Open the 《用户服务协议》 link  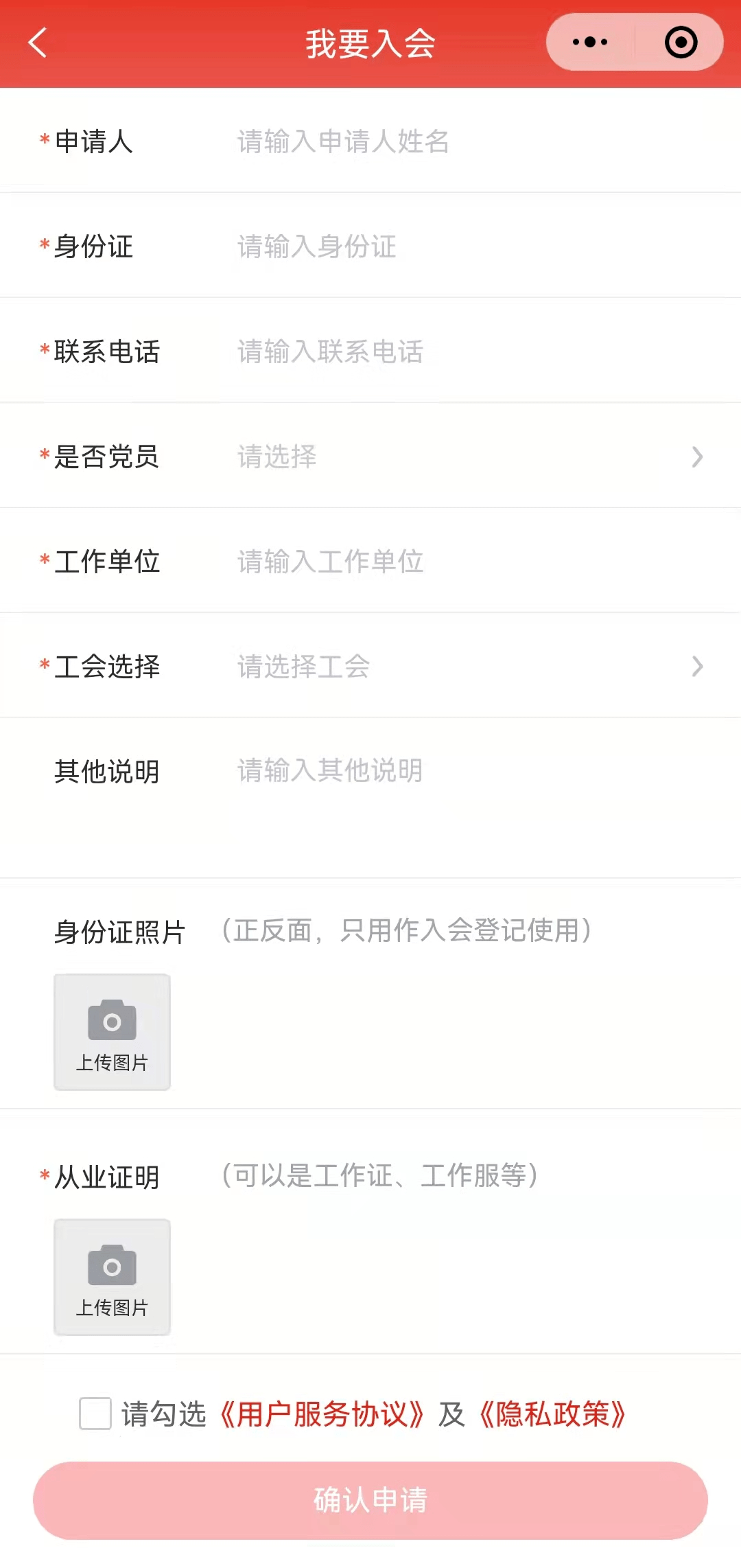click(x=321, y=1414)
